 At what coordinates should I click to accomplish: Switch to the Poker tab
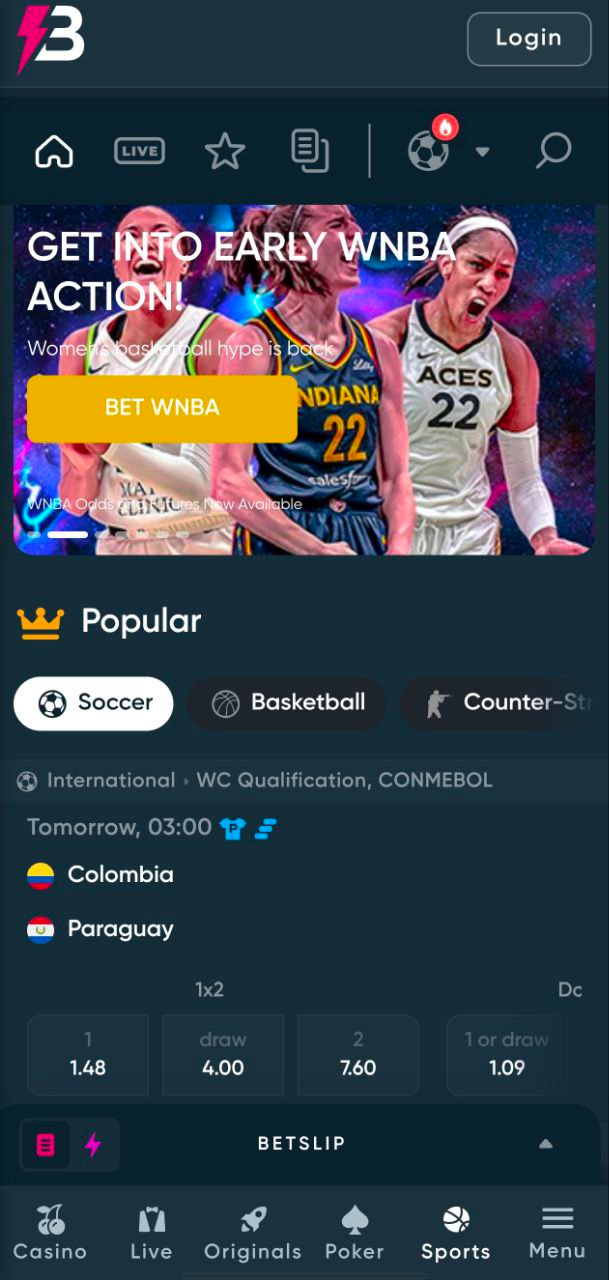coord(354,1233)
